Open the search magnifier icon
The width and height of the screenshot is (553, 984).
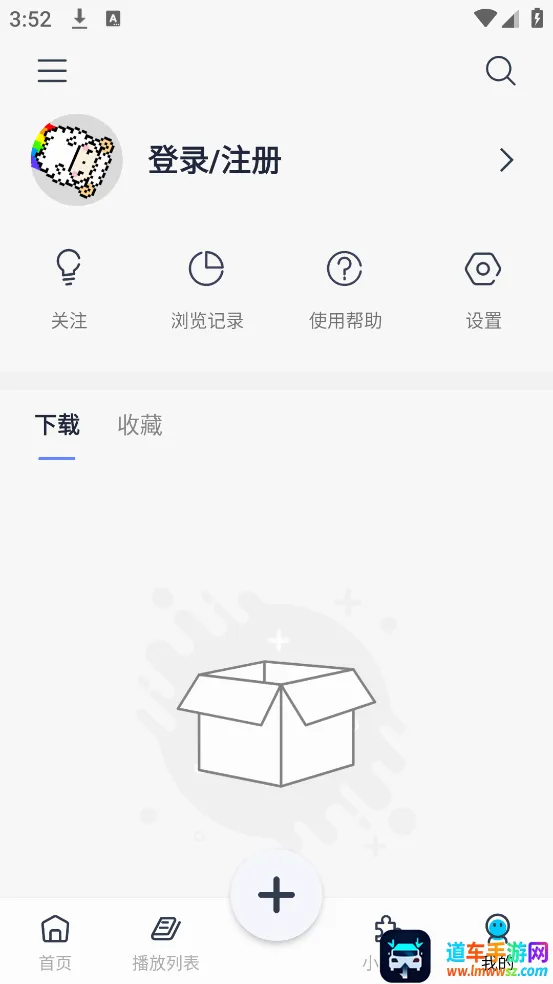pyautogui.click(x=500, y=70)
